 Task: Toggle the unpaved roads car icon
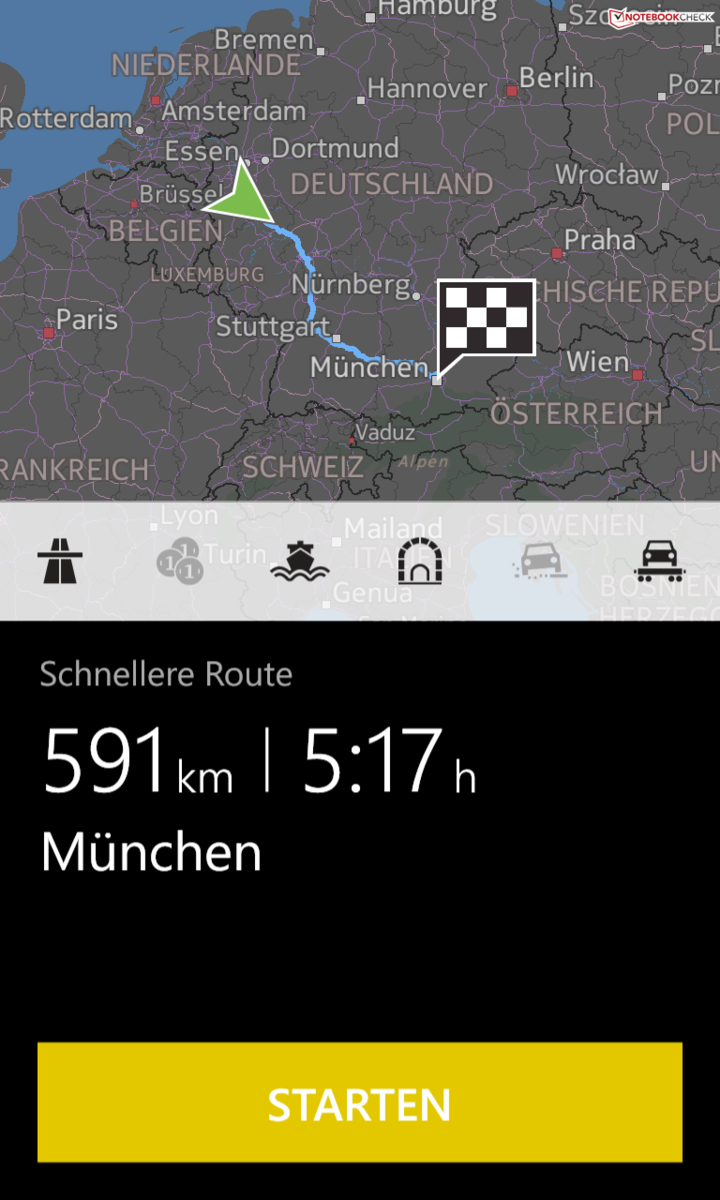click(x=540, y=562)
